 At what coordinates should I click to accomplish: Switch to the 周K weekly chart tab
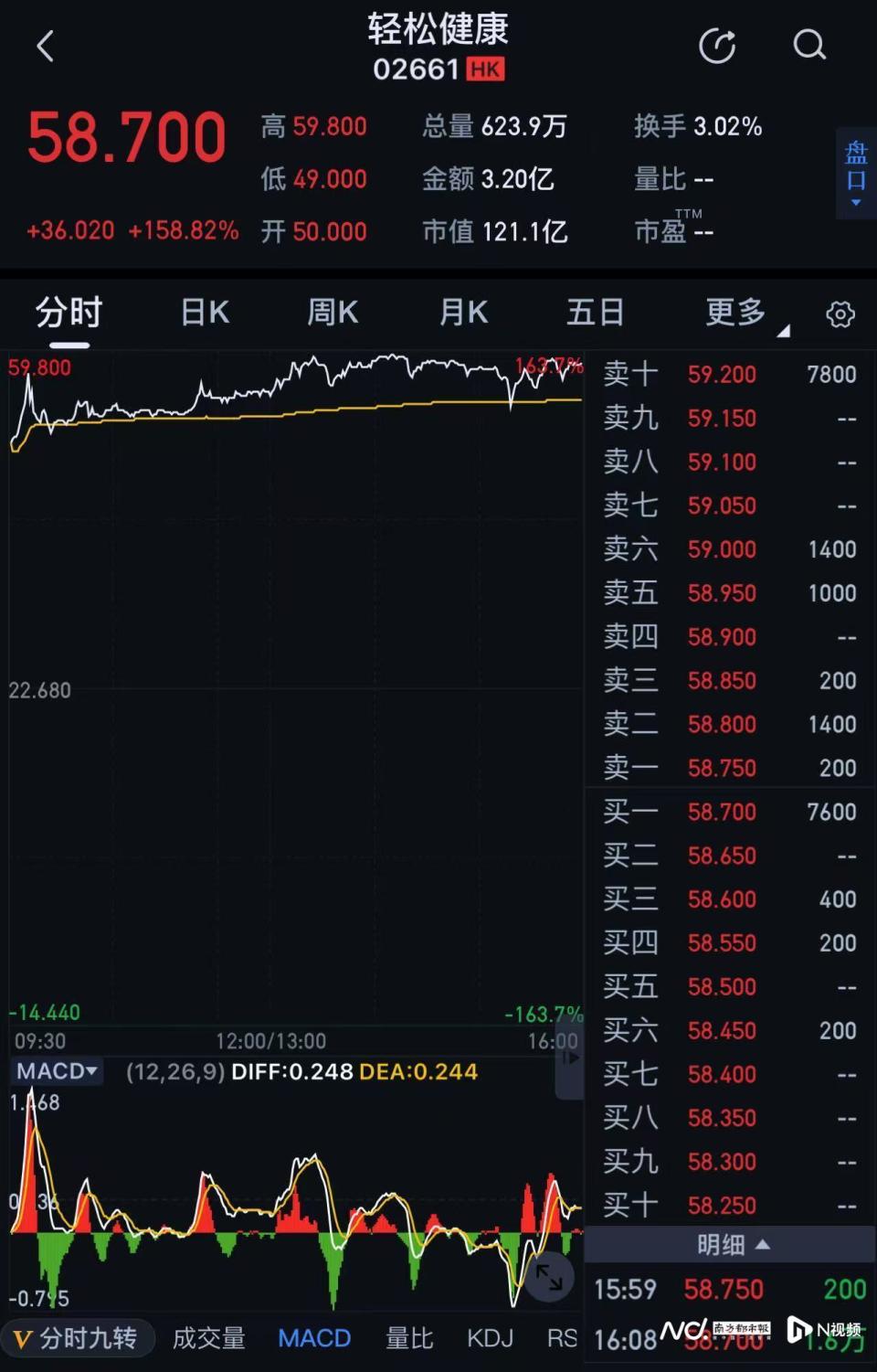pyautogui.click(x=331, y=313)
